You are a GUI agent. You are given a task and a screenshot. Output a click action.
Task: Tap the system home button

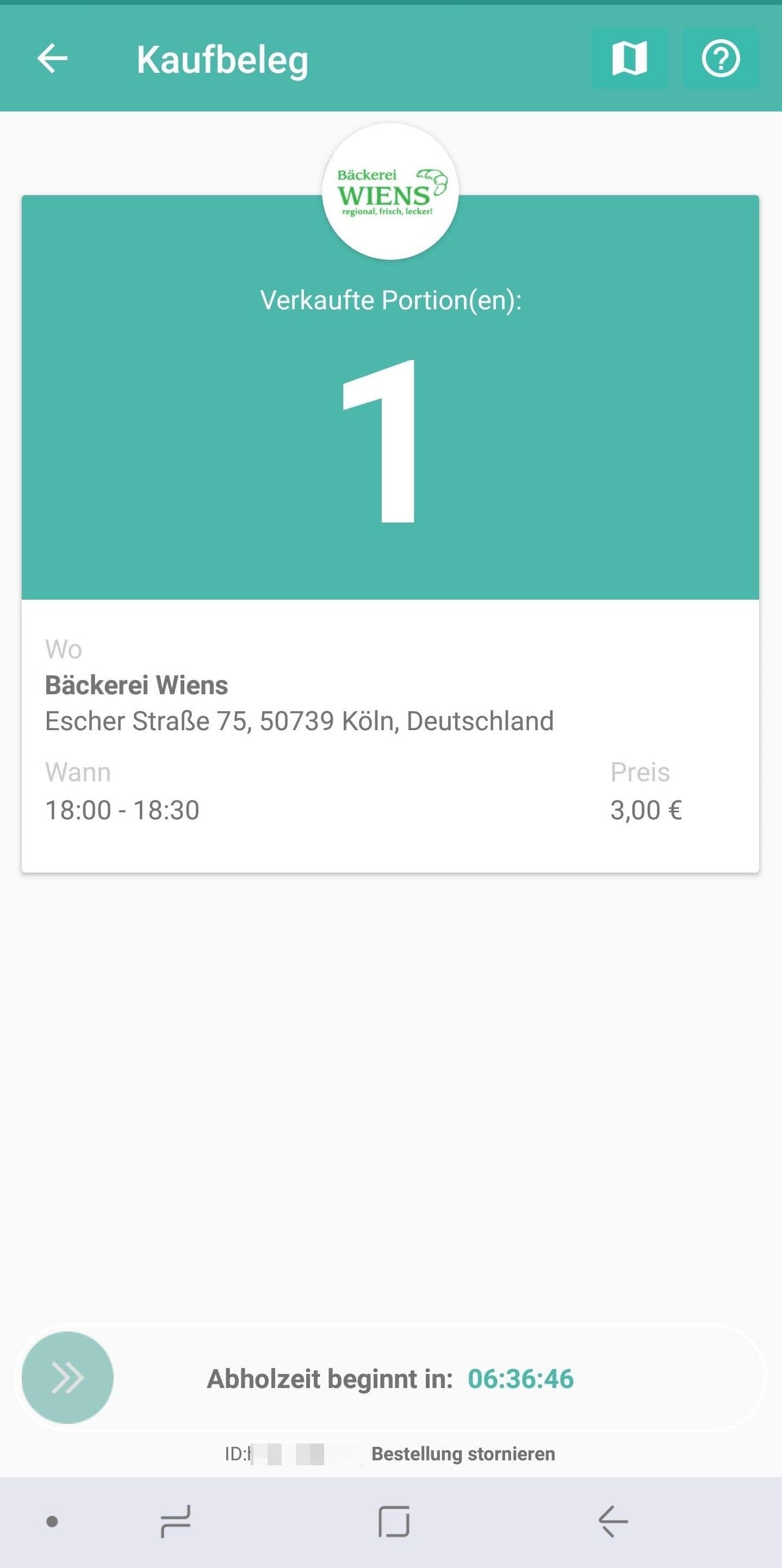click(393, 1521)
